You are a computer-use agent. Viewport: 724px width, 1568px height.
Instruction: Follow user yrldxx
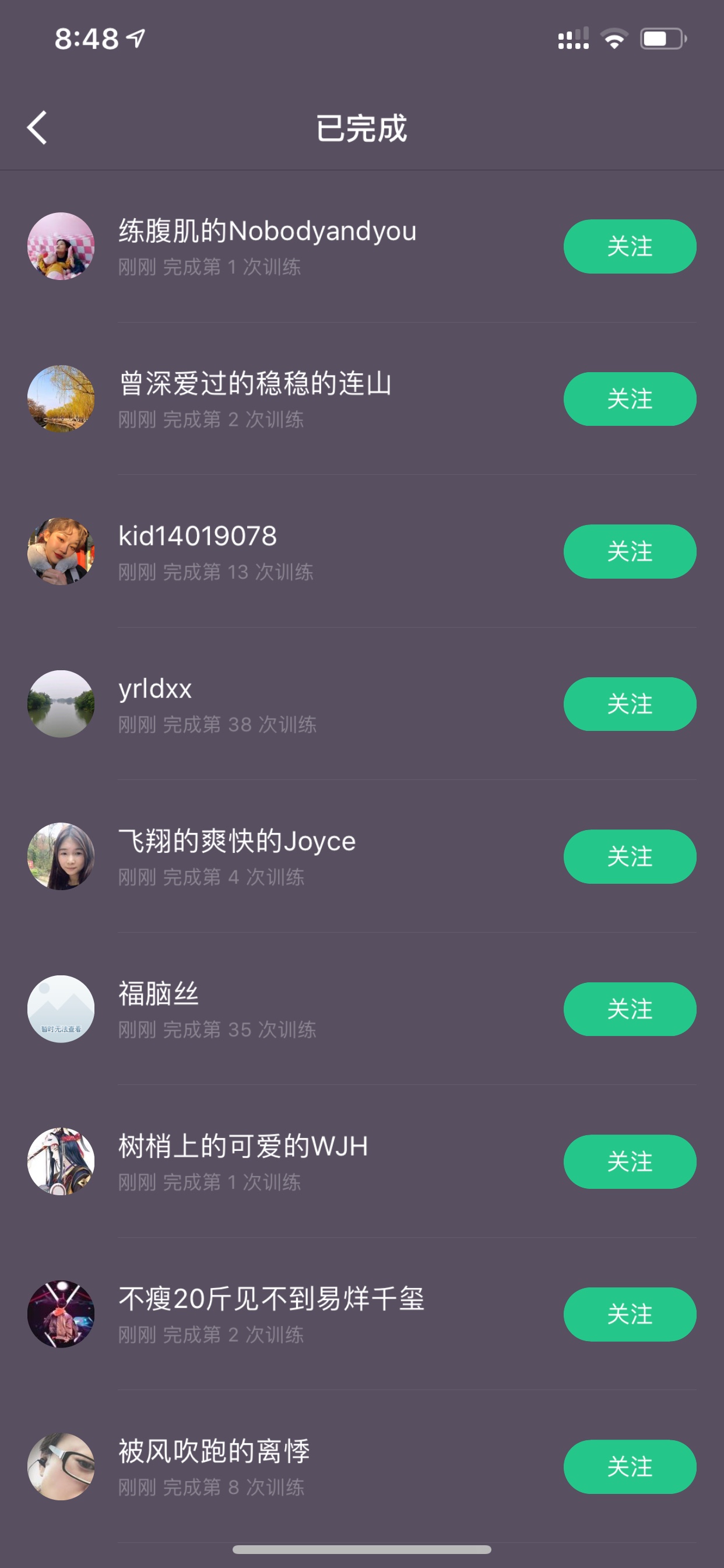click(x=630, y=704)
